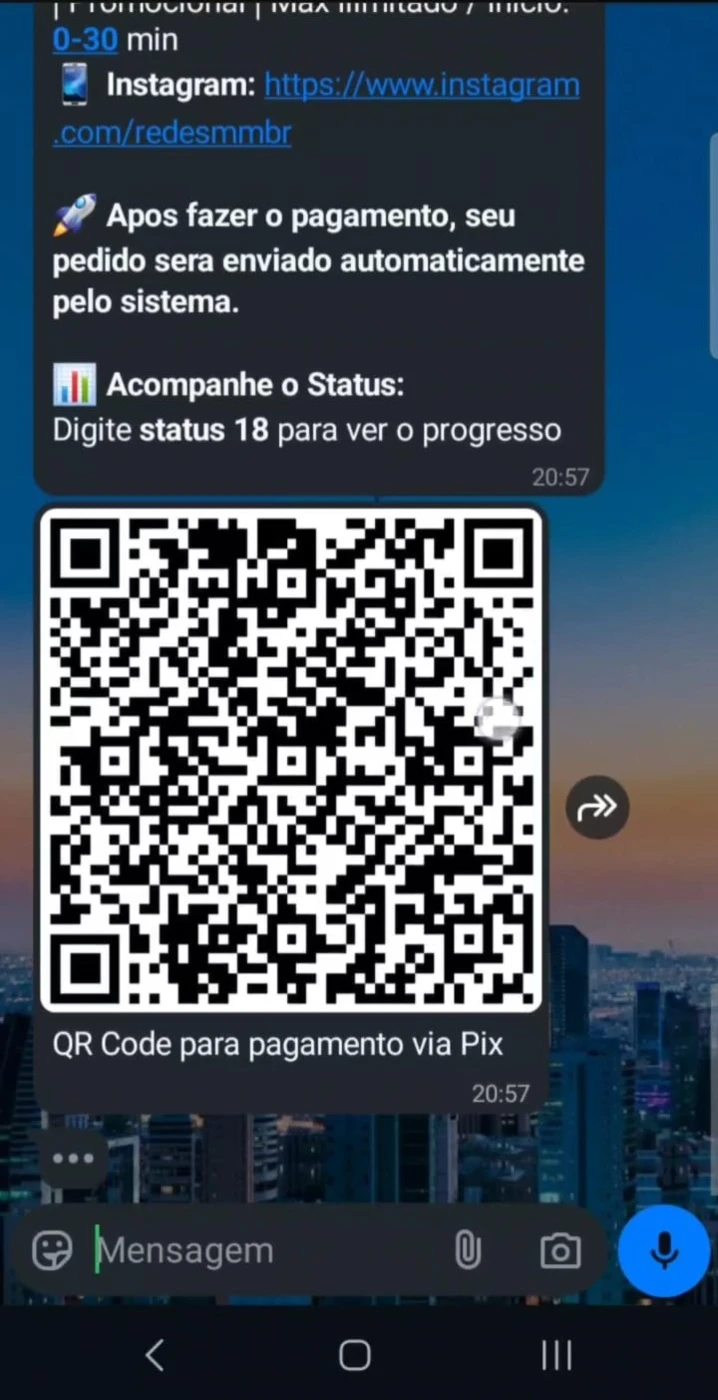Attach a file with the paperclip
The width and height of the screenshot is (718, 1400).
click(x=467, y=1250)
